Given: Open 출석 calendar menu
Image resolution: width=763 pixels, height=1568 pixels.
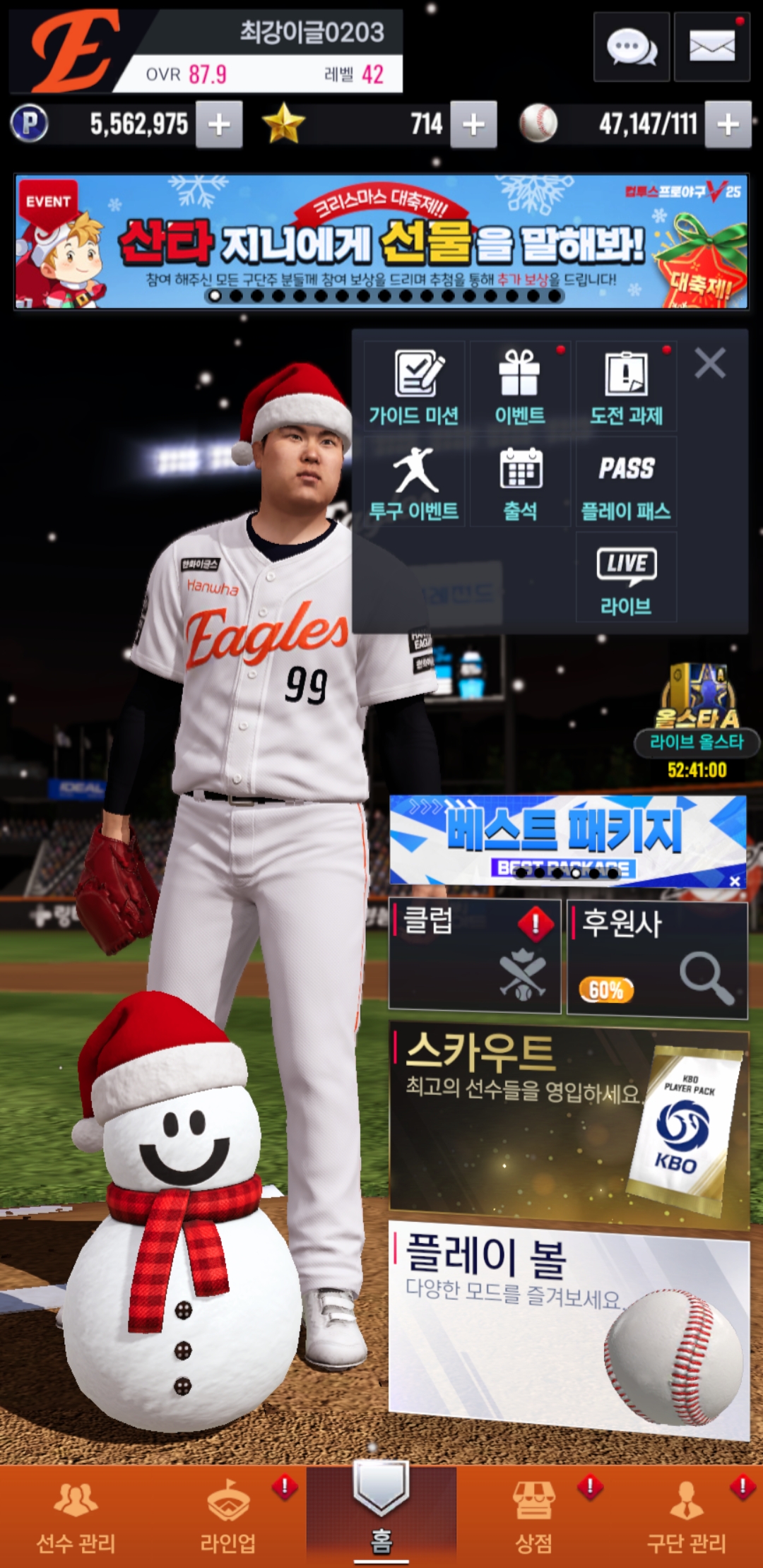Looking at the screenshot, I should click(520, 483).
